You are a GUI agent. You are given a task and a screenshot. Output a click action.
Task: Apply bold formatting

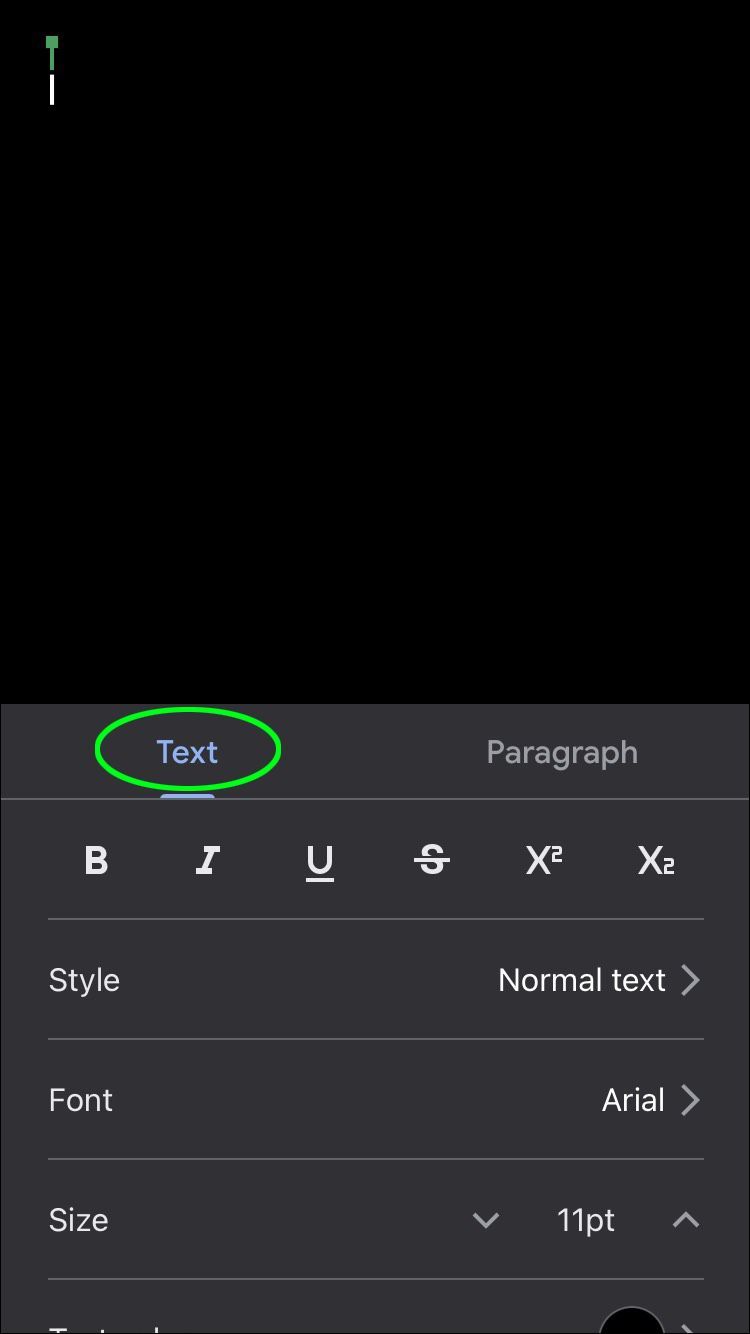pyautogui.click(x=96, y=860)
